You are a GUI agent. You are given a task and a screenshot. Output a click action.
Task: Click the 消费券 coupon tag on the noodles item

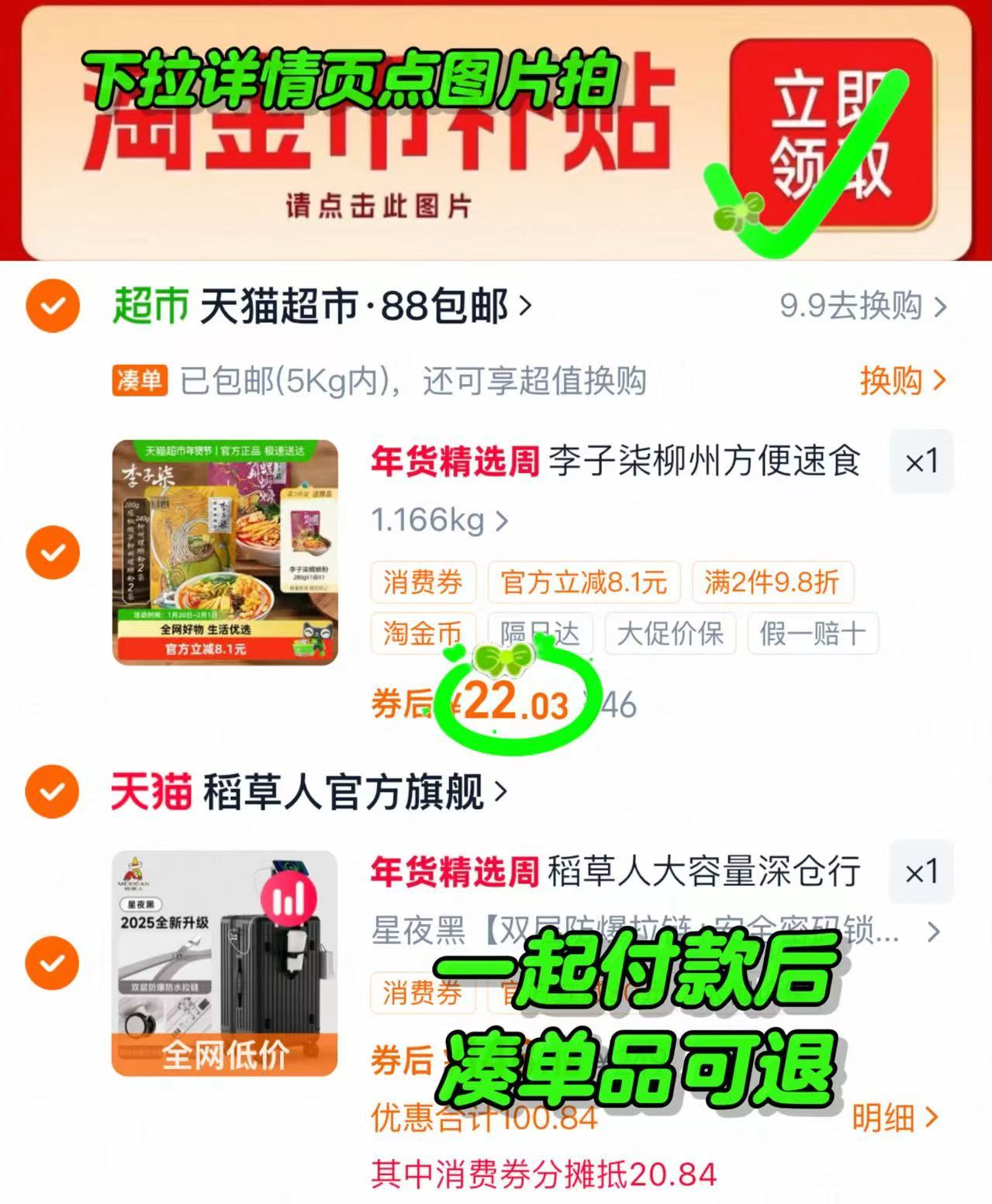point(423,583)
